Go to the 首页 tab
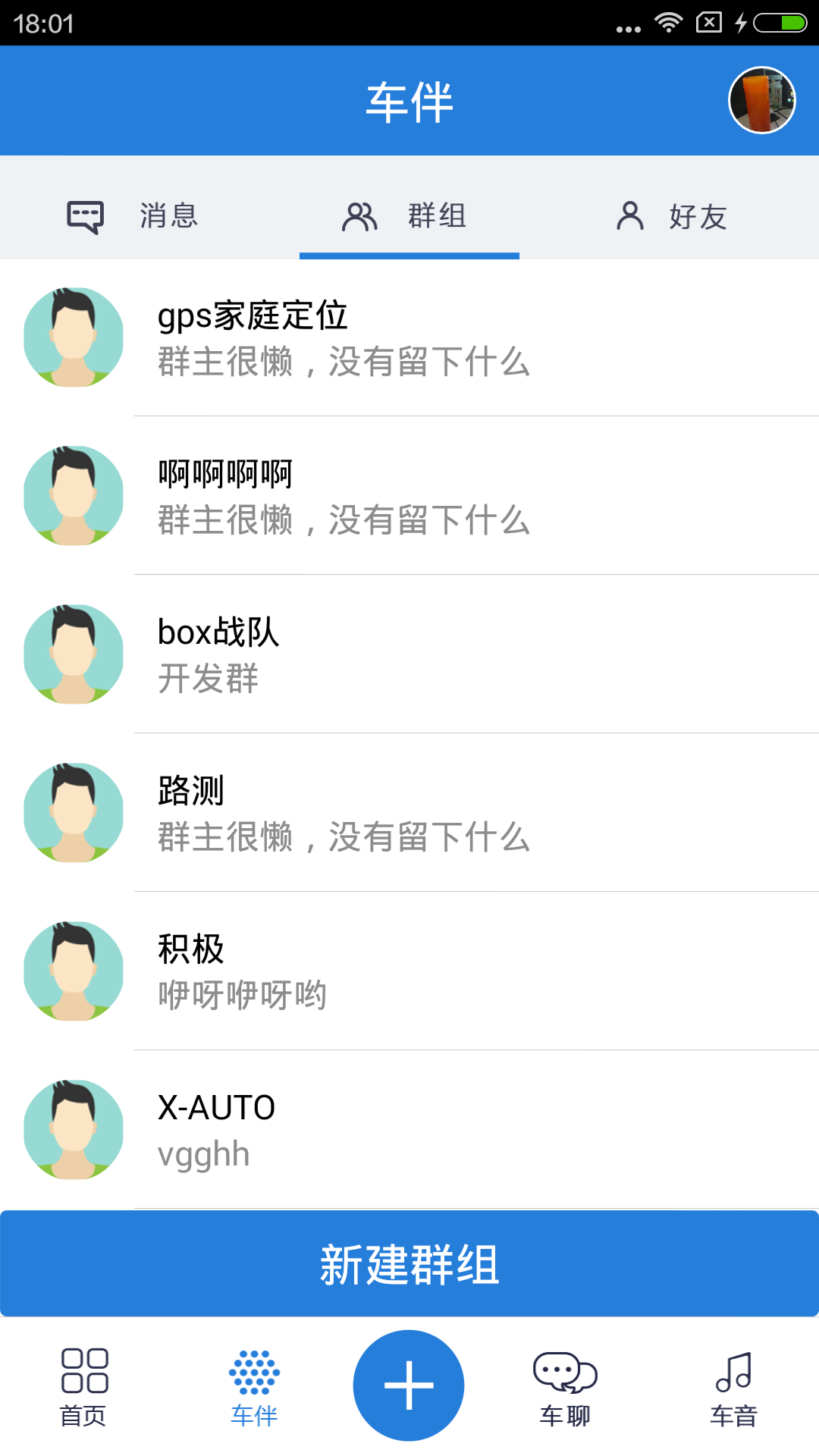Screen dimensions: 819x1456 [x=83, y=1387]
